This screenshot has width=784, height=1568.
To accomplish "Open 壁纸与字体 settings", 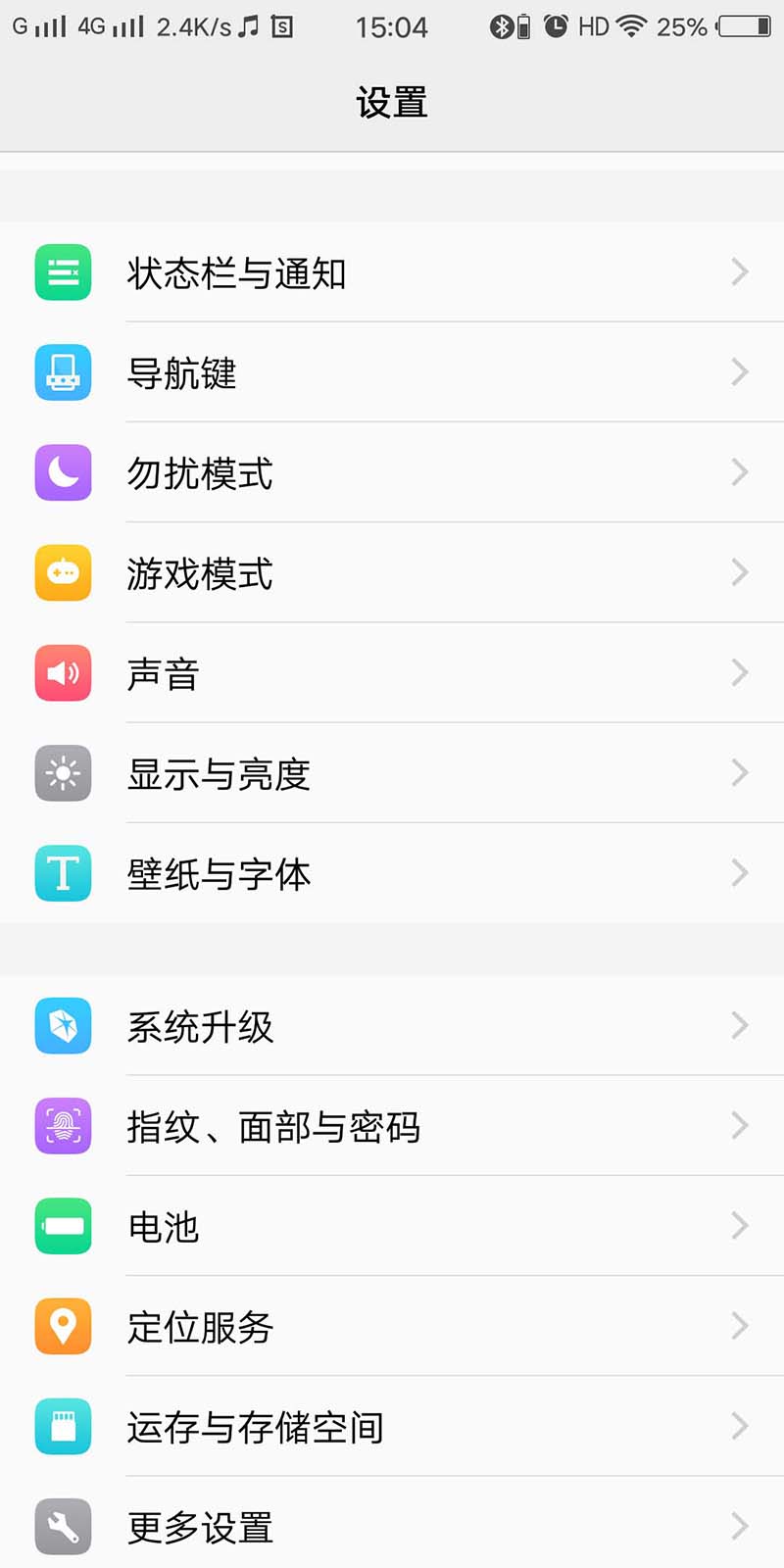I will pos(219,873).
